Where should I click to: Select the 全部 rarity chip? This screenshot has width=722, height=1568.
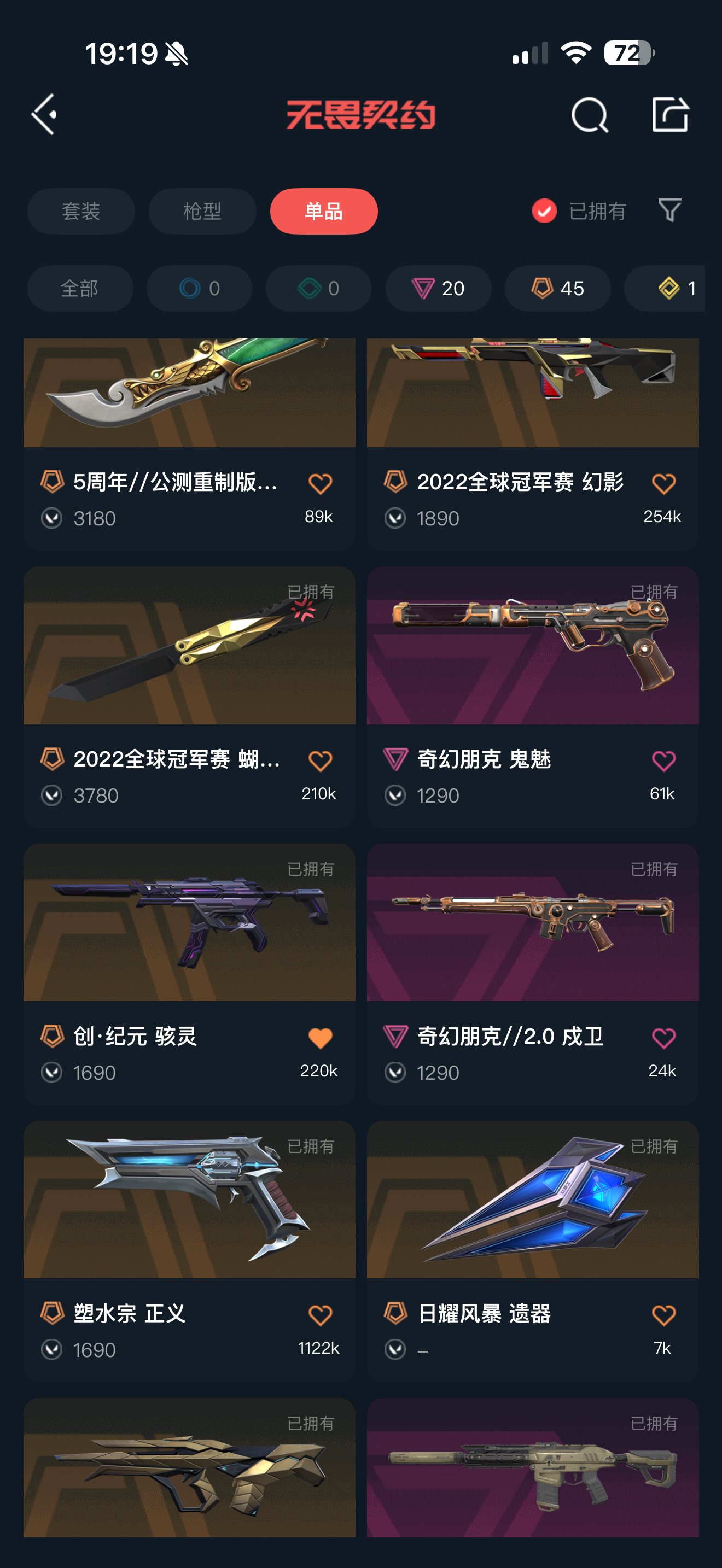point(80,288)
